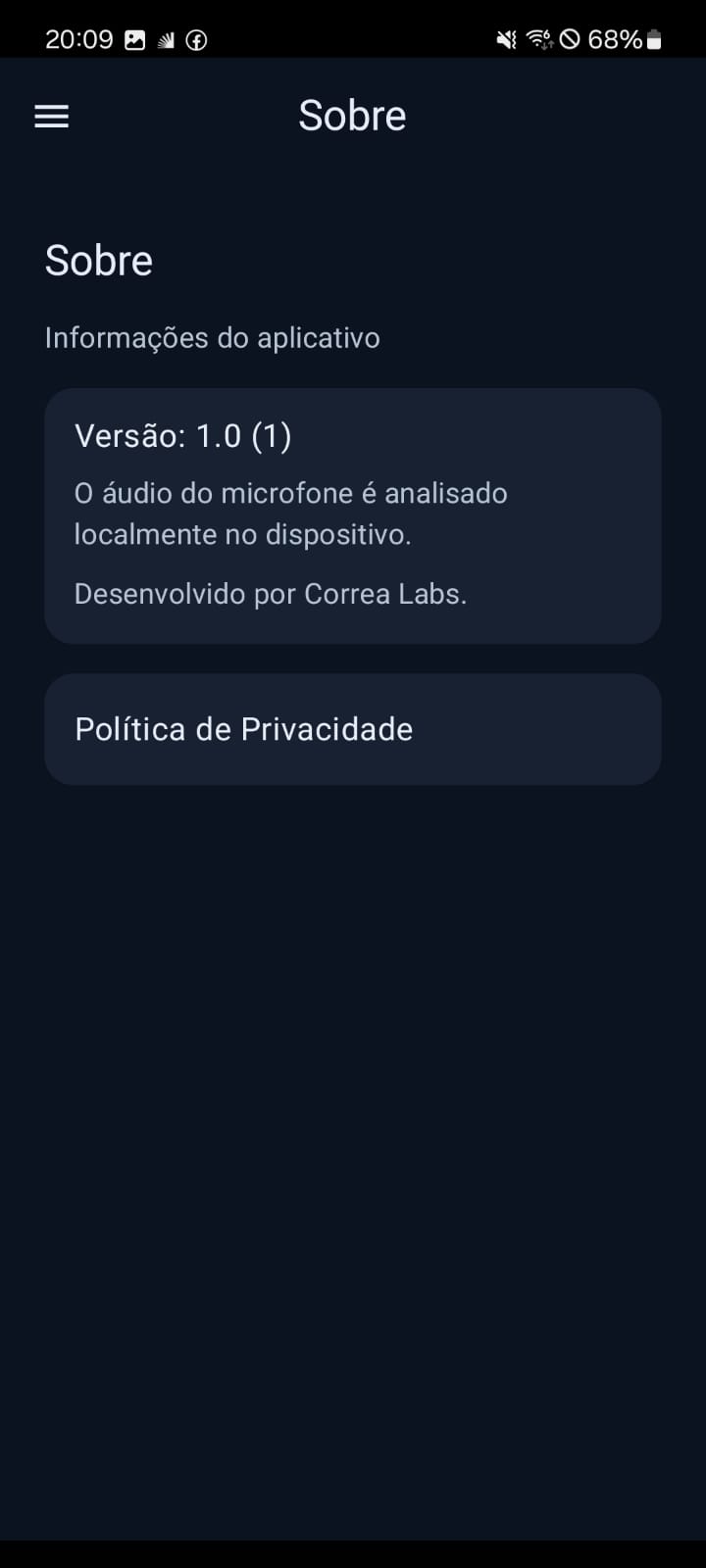The image size is (706, 1568).
Task: Tap the Wi-Fi 6 signal icon
Action: point(537,39)
